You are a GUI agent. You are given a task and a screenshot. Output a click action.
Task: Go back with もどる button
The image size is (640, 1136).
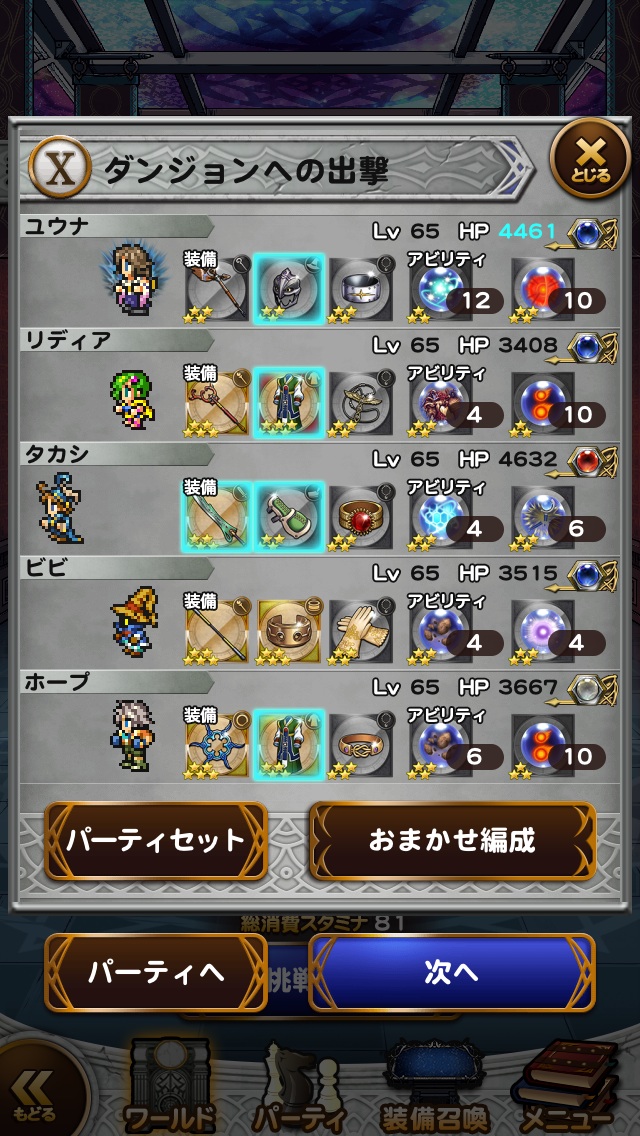38,1092
